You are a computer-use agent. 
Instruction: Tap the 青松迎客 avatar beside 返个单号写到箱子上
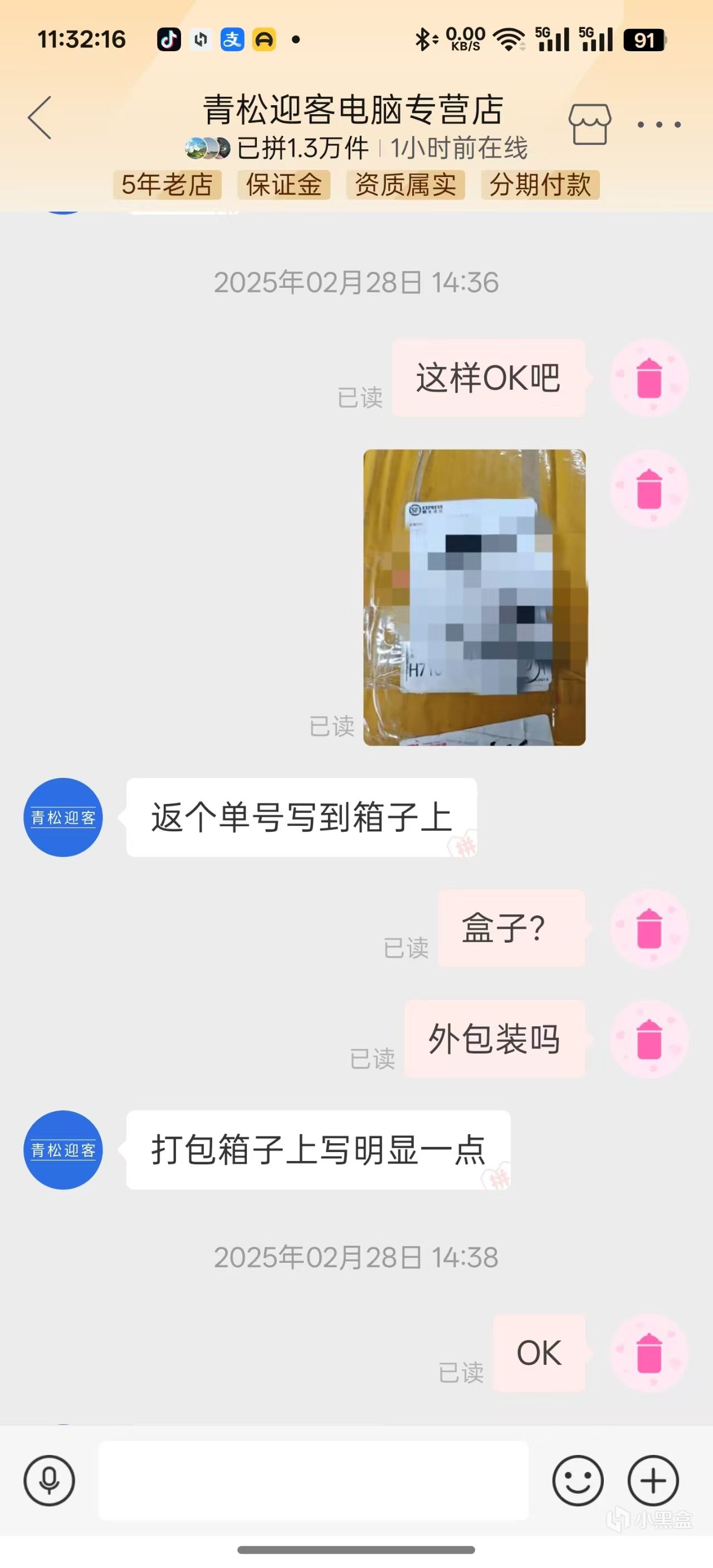pos(64,817)
